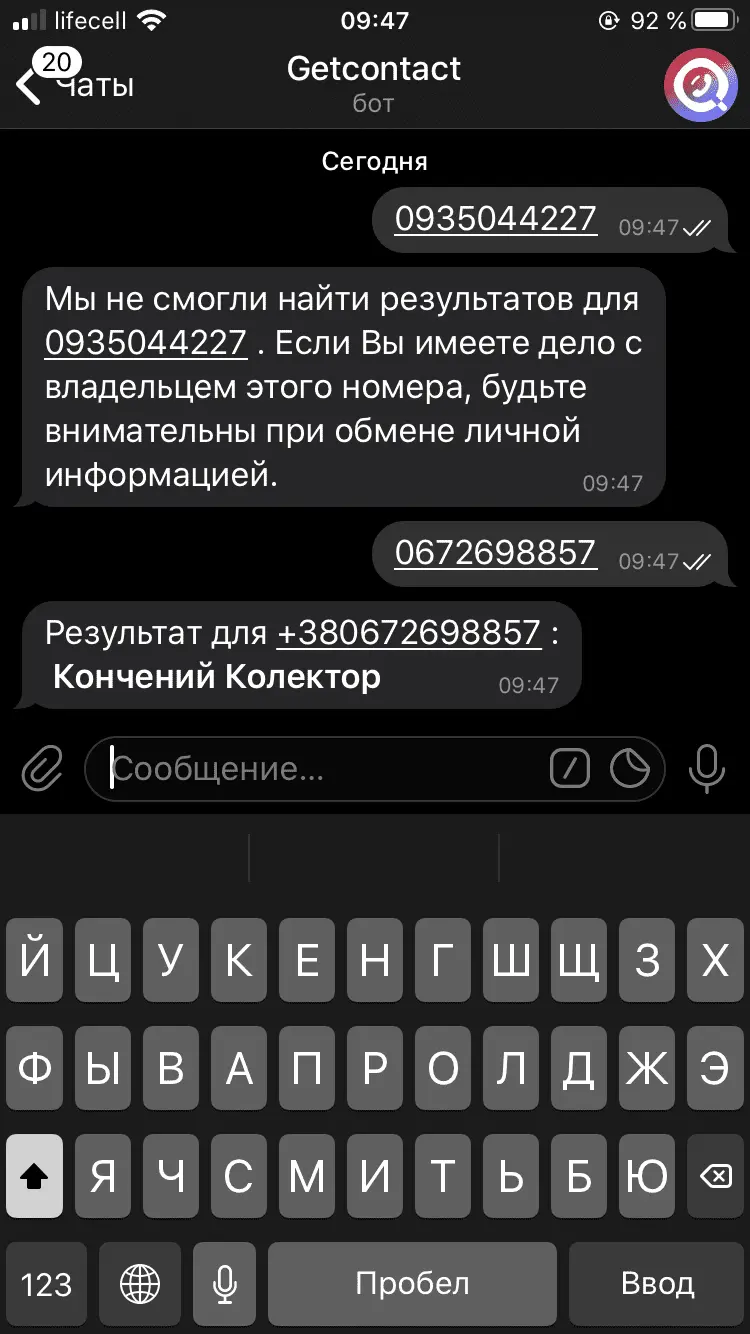Screen dimensions: 750x1334
Task: Tap the +380672698857 link in the result
Action: 408,633
